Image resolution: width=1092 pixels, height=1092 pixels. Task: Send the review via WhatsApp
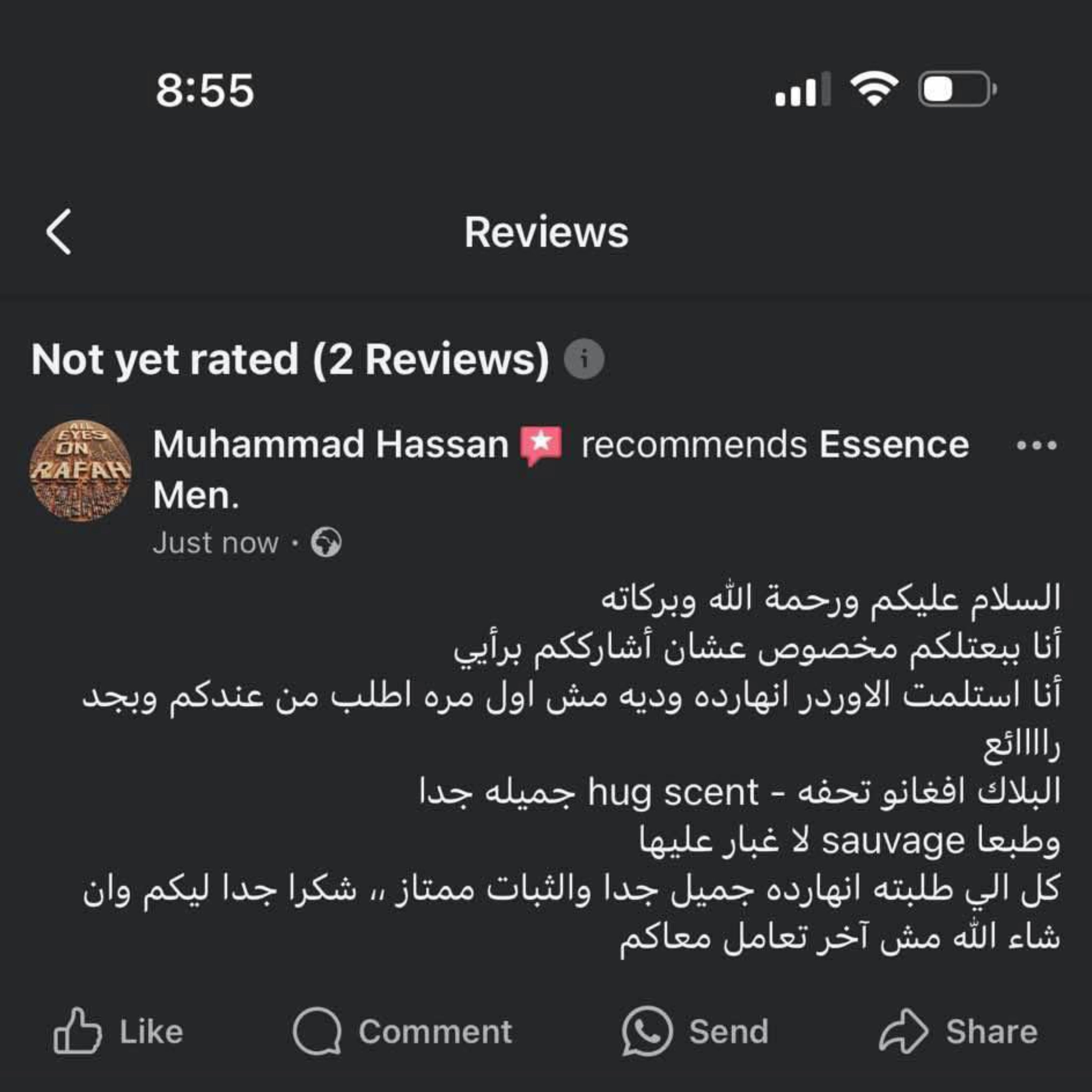pyautogui.click(x=696, y=1031)
